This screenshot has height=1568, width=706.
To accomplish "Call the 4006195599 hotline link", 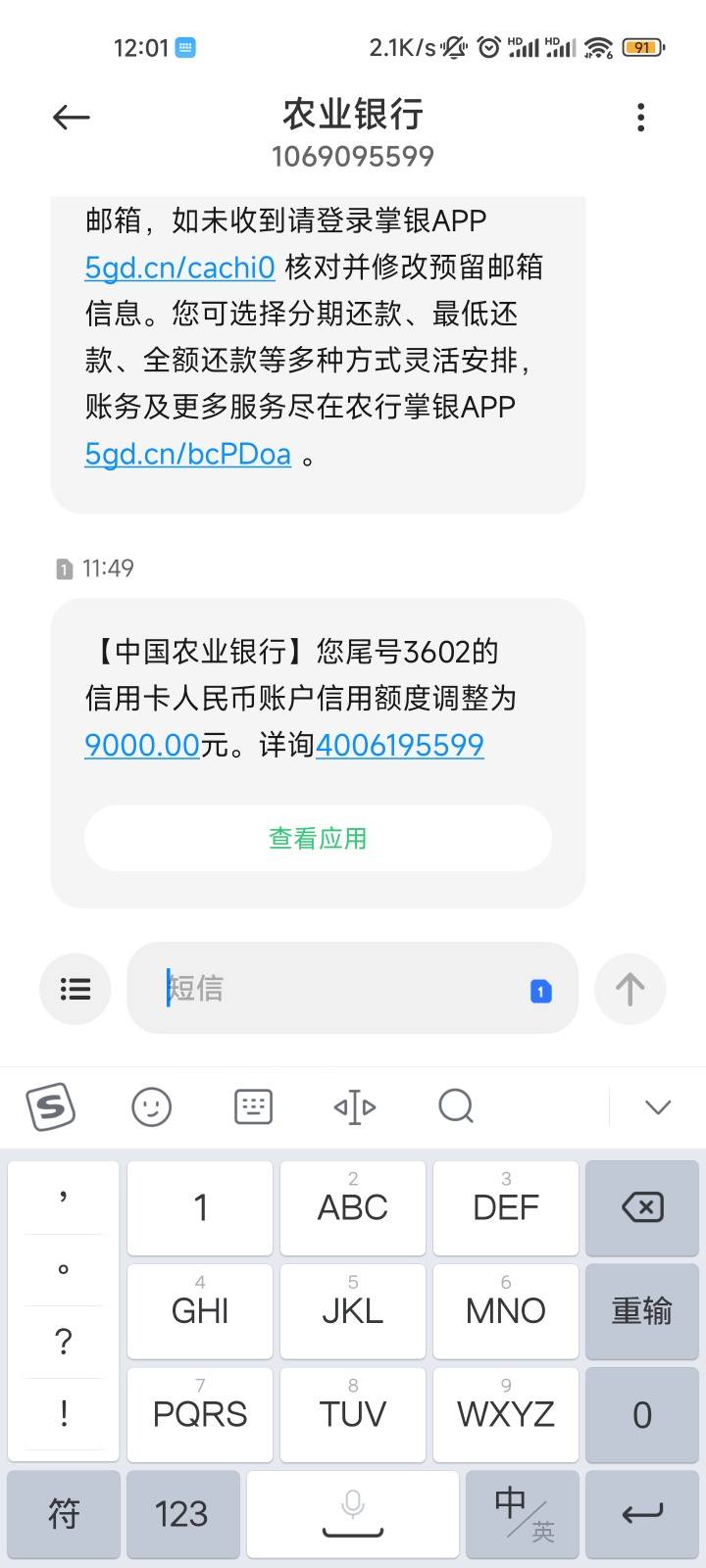I will pyautogui.click(x=400, y=745).
